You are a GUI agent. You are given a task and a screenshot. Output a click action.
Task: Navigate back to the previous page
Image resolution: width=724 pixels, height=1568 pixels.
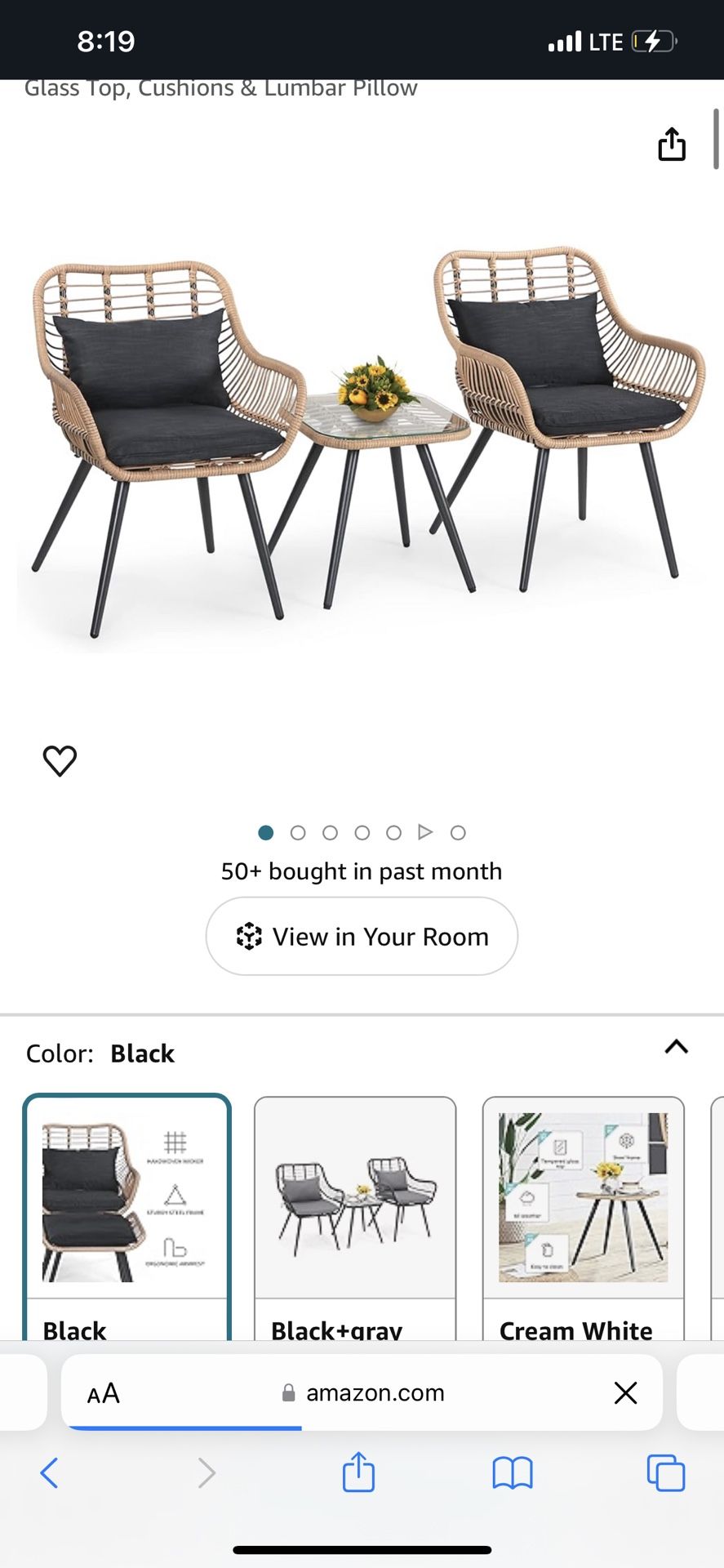[50, 1473]
